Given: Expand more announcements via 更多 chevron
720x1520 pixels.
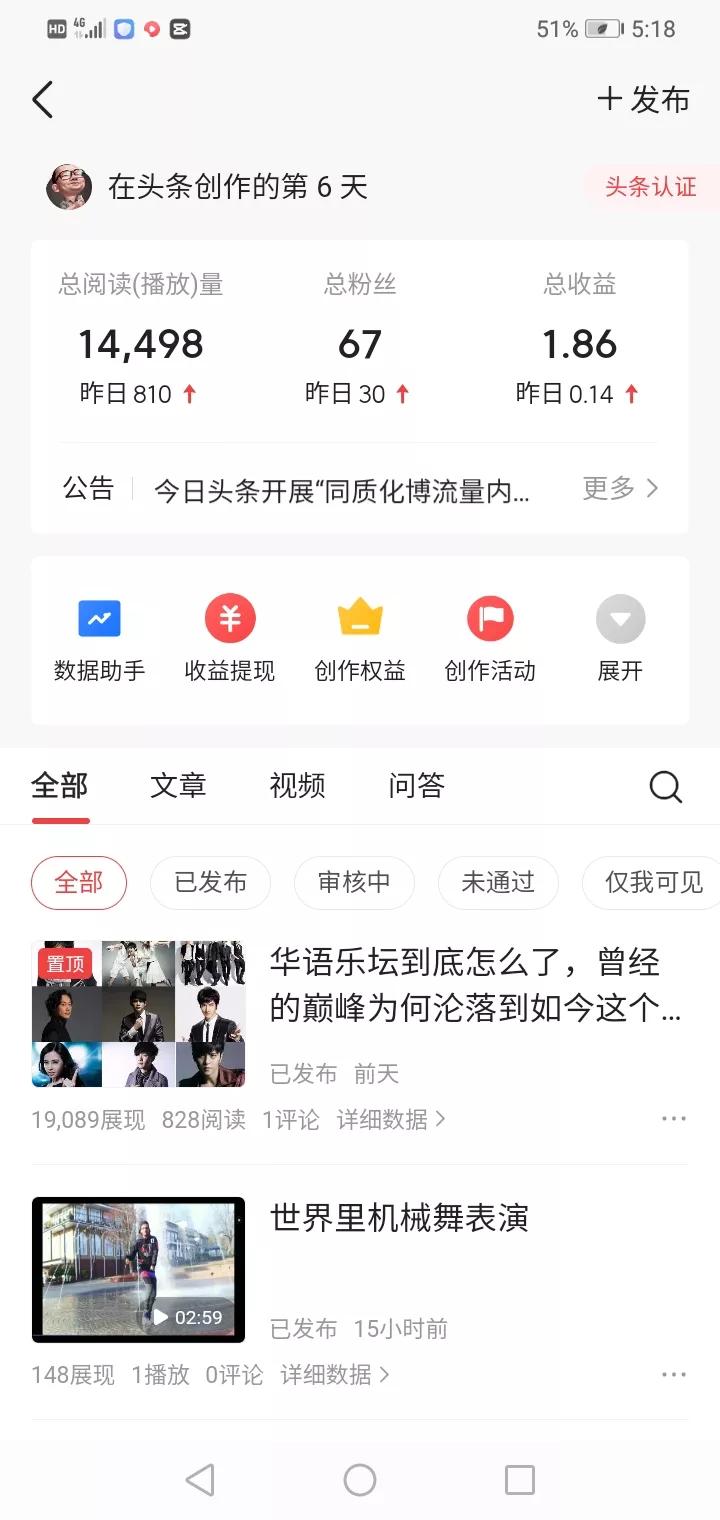Looking at the screenshot, I should click(613, 489).
